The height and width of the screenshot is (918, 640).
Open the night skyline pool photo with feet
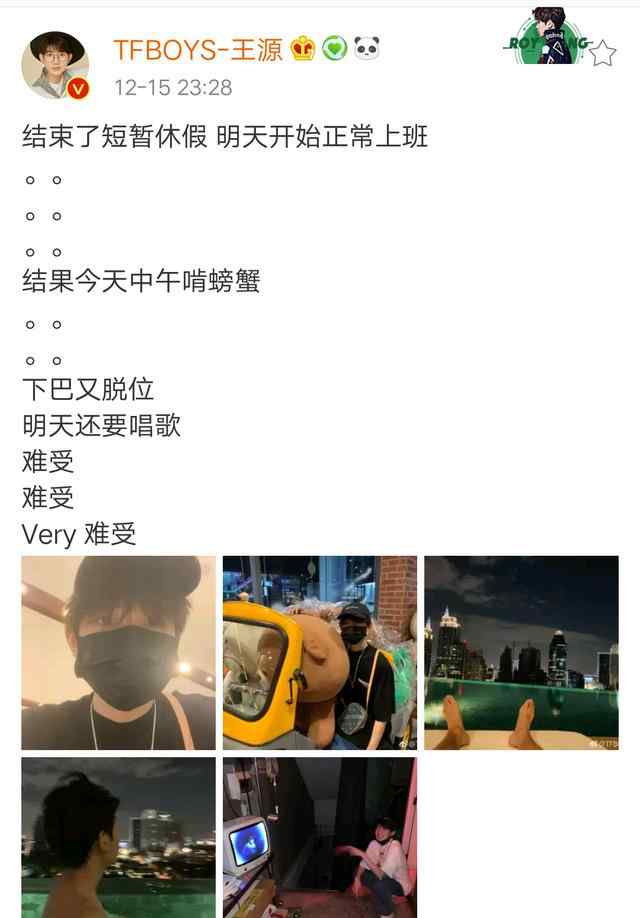[521, 652]
